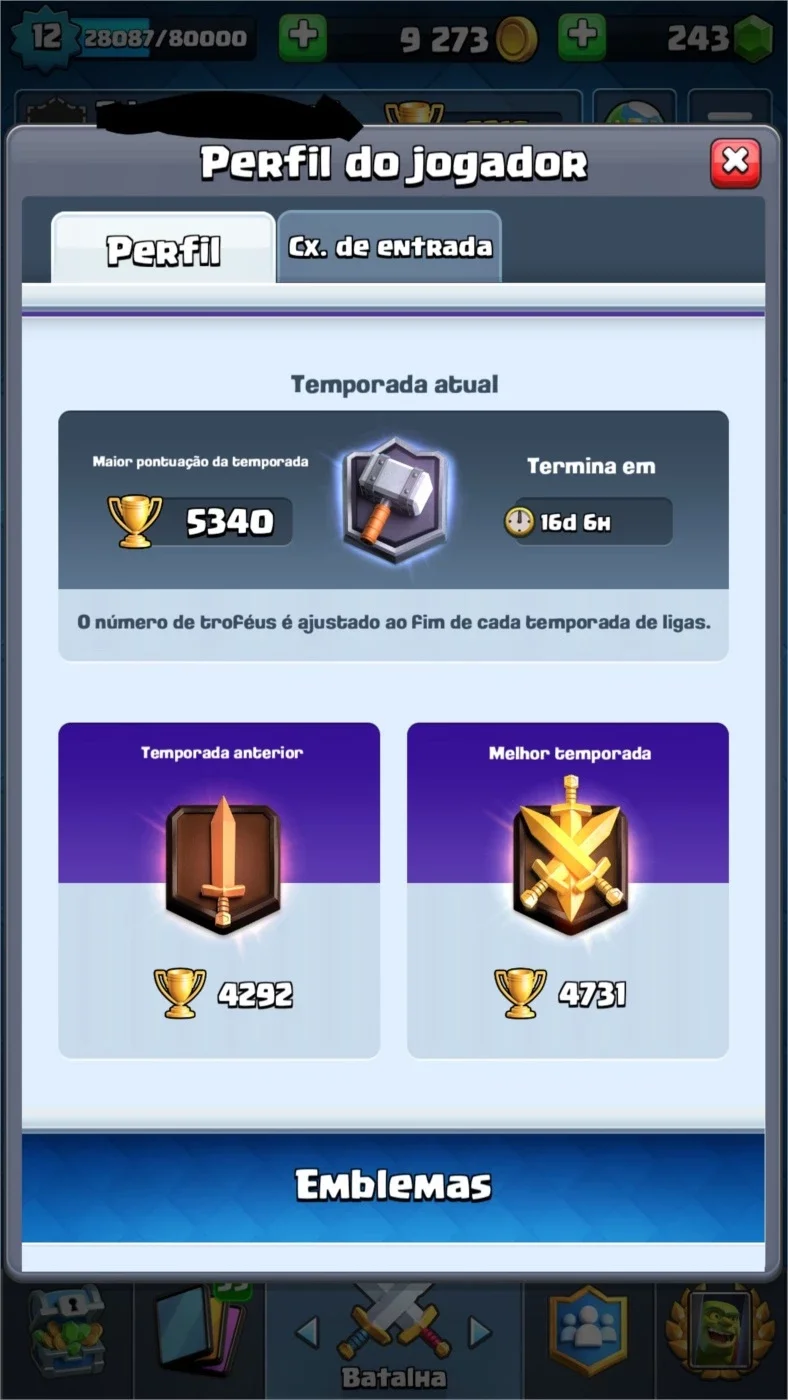Add more gold with the plus button
Viewport: 788px width, 1400px height.
pos(302,38)
